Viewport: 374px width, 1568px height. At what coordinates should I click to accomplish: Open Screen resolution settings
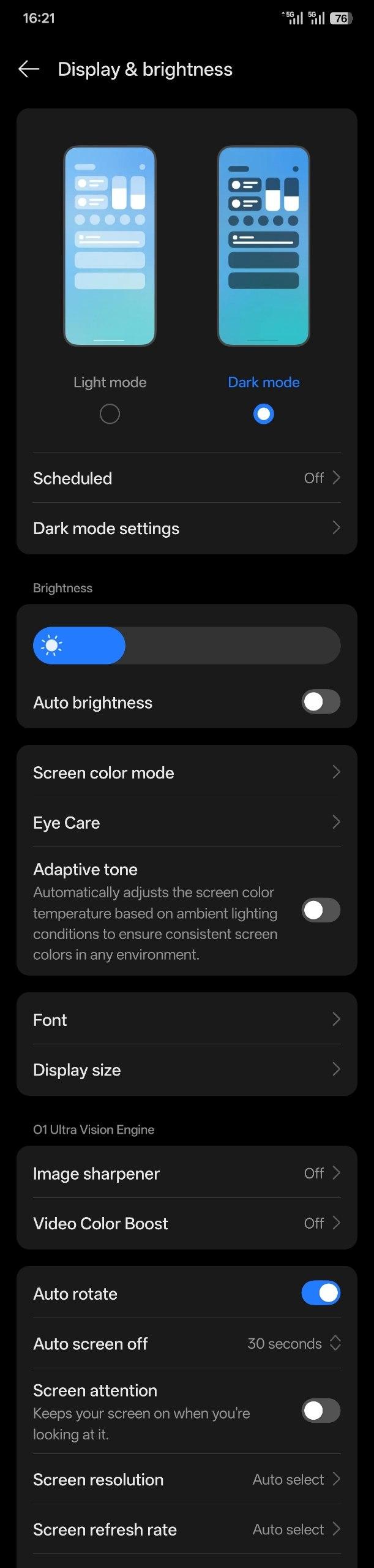pyautogui.click(x=186, y=1480)
